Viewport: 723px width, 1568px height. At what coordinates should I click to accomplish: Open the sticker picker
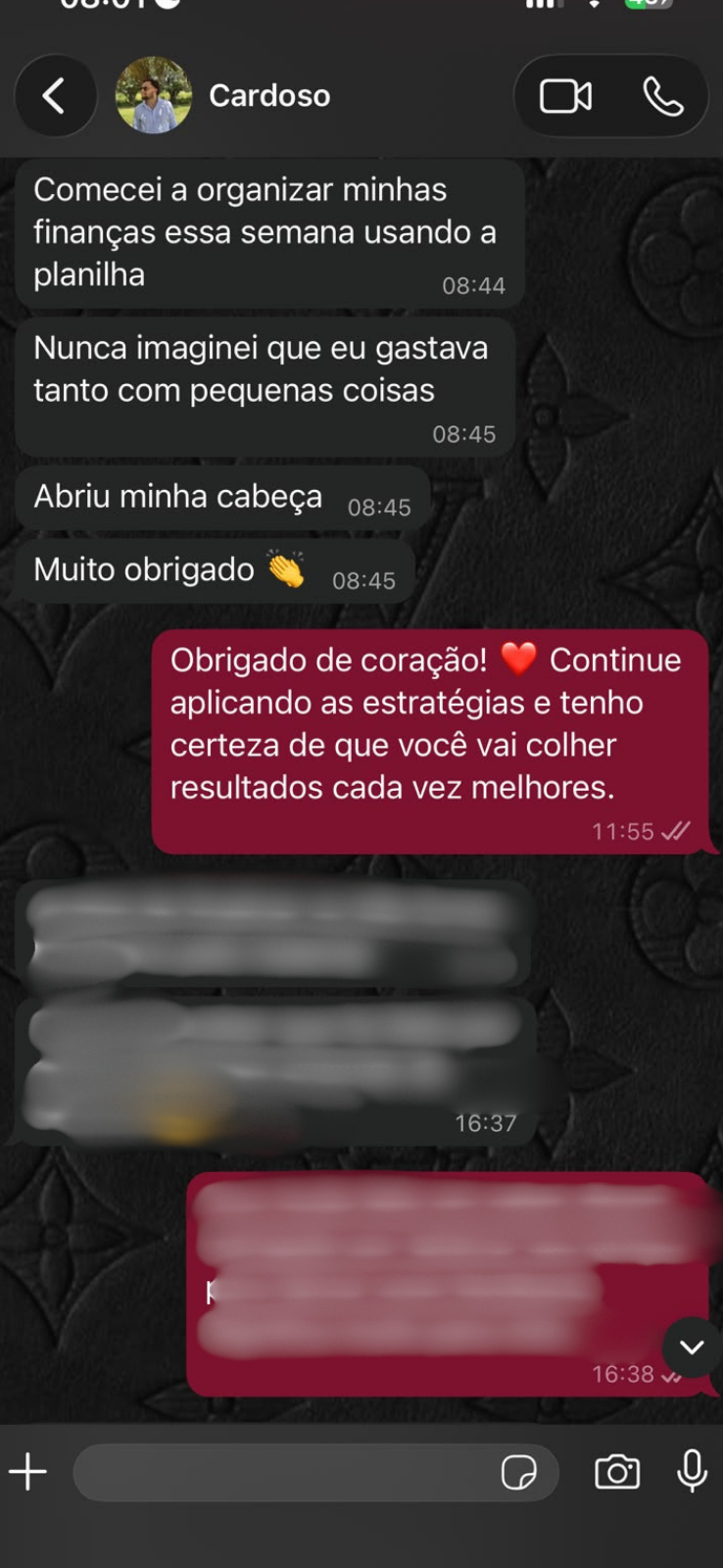(x=518, y=1472)
